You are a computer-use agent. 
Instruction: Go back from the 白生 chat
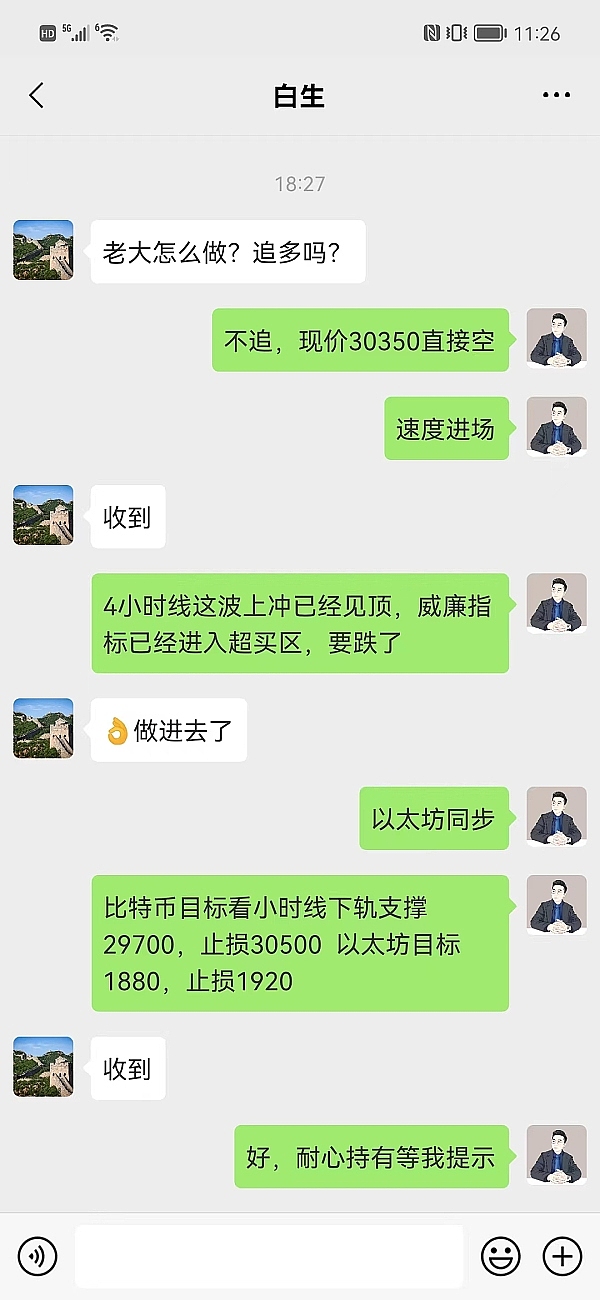pyautogui.click(x=37, y=96)
